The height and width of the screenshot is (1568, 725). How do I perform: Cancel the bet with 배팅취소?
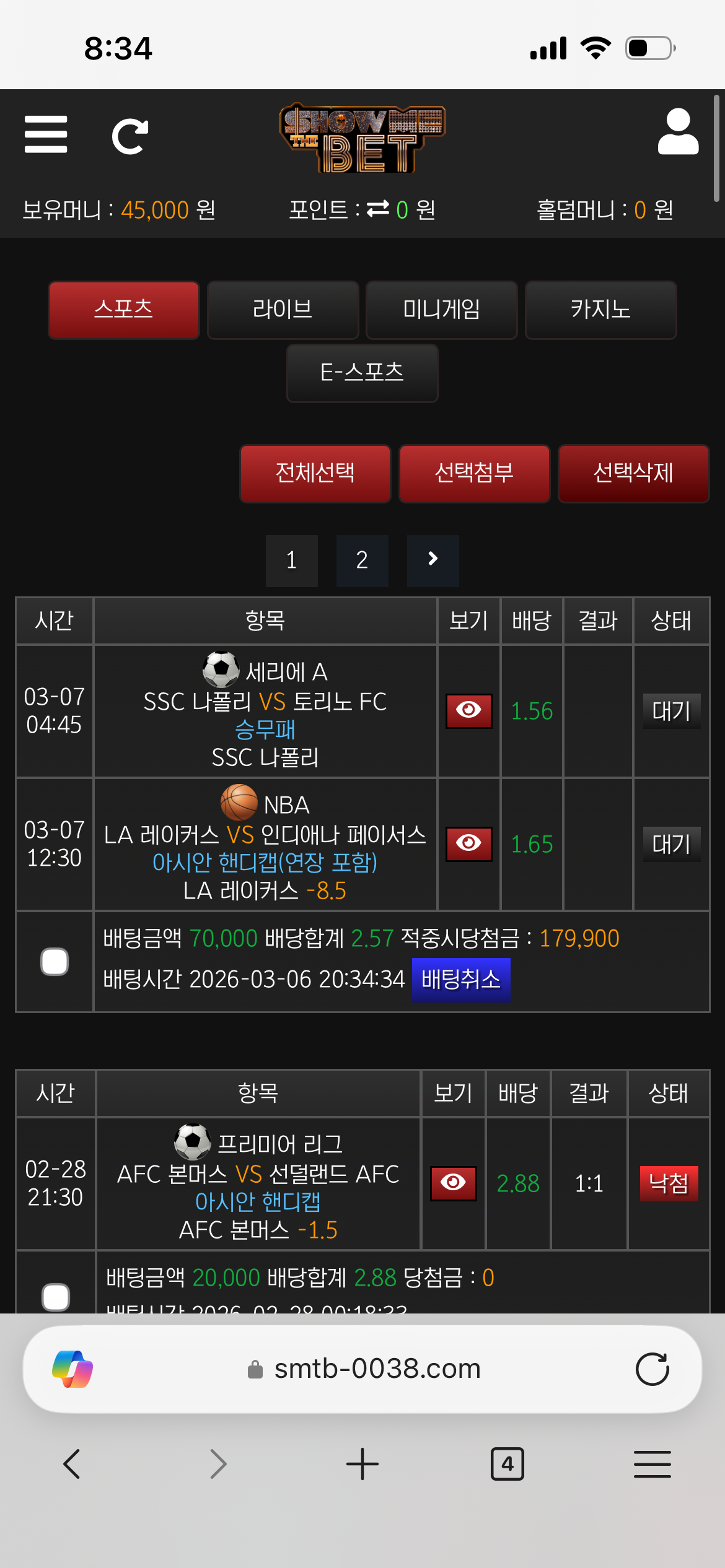tap(460, 980)
